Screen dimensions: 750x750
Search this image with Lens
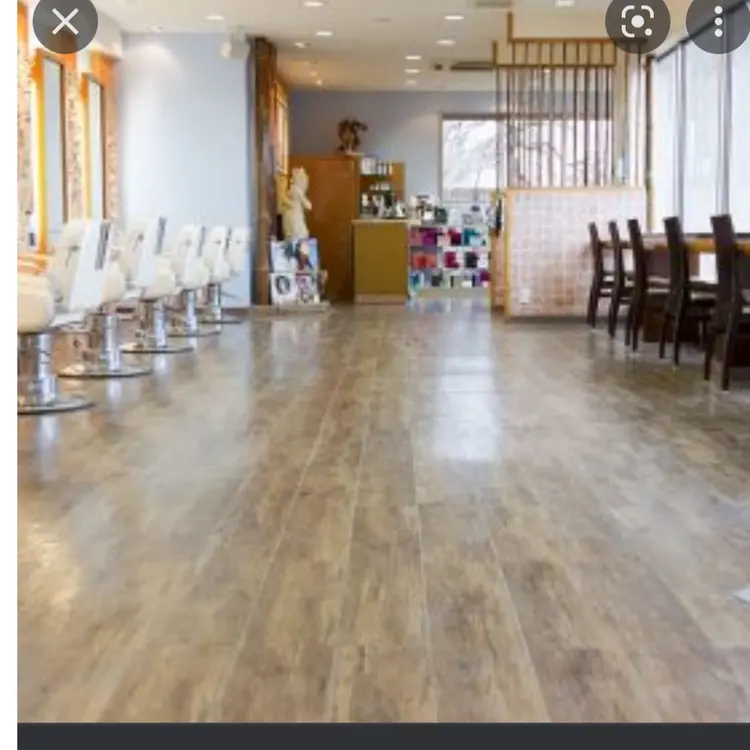point(638,21)
